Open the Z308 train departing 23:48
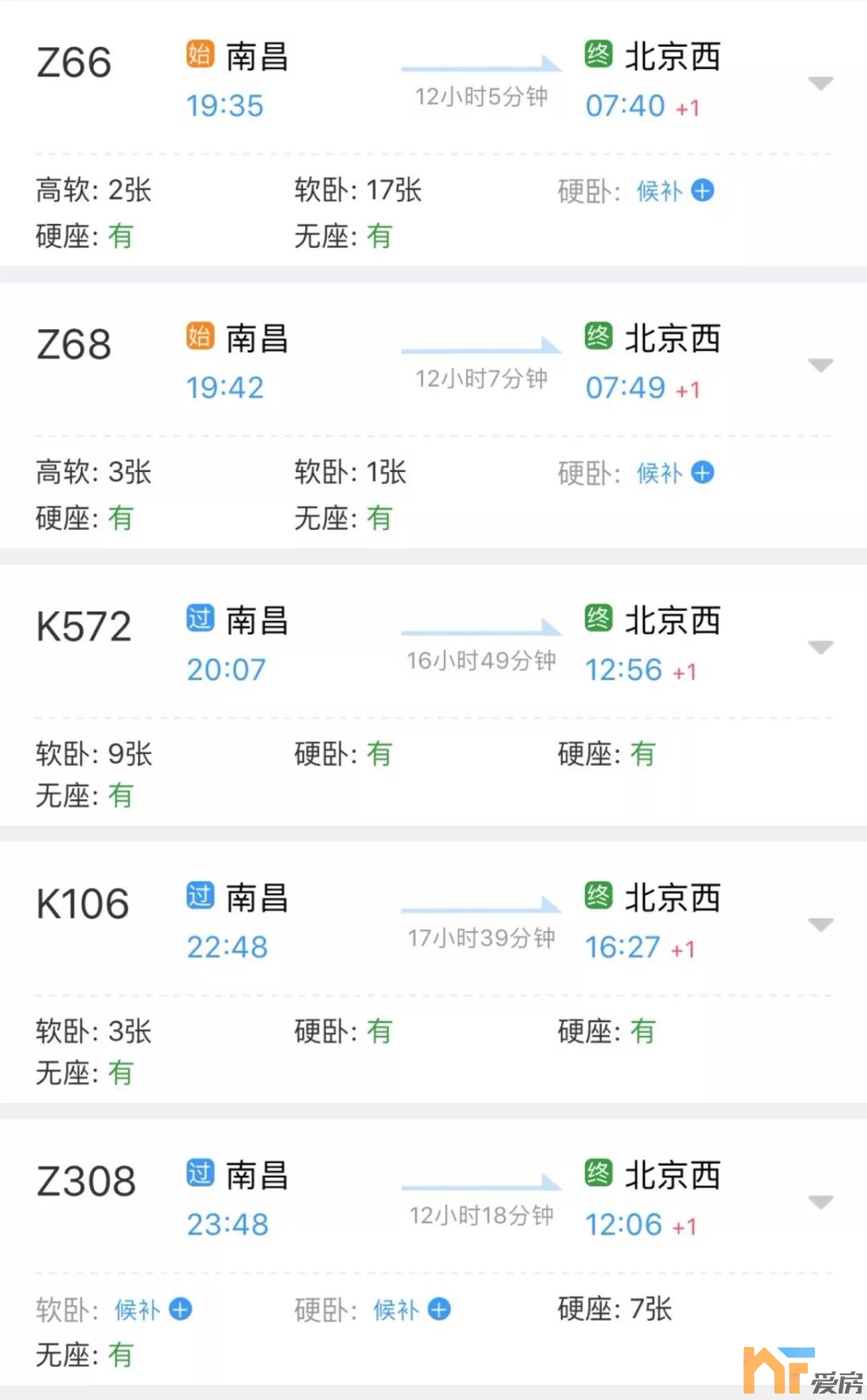Image resolution: width=867 pixels, height=1400 pixels. 433,1199
